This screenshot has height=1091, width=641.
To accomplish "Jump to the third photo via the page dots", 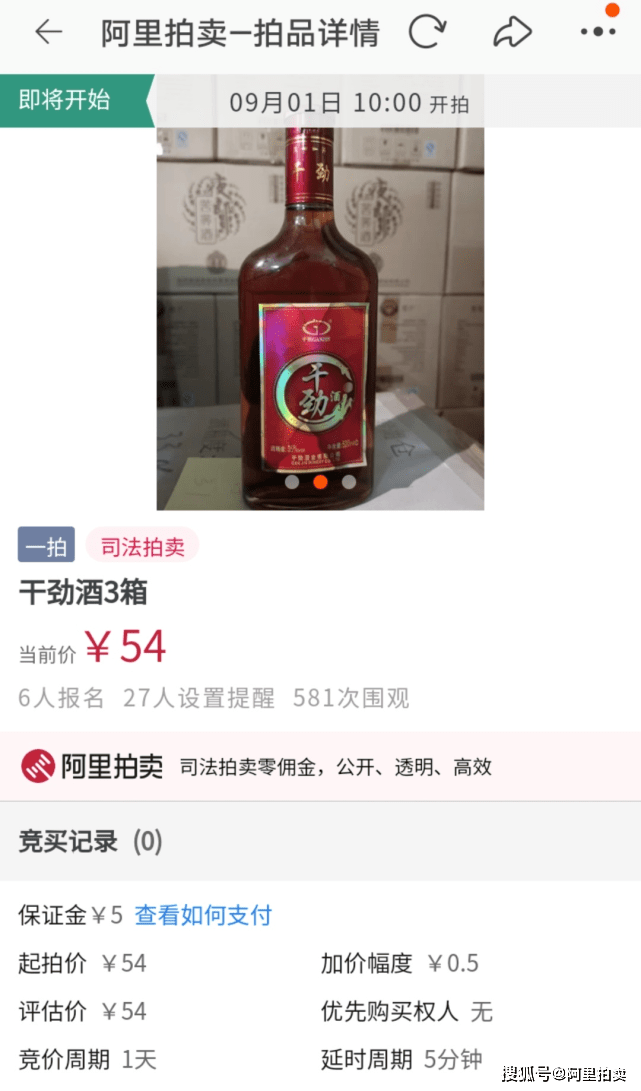I will coord(349,482).
